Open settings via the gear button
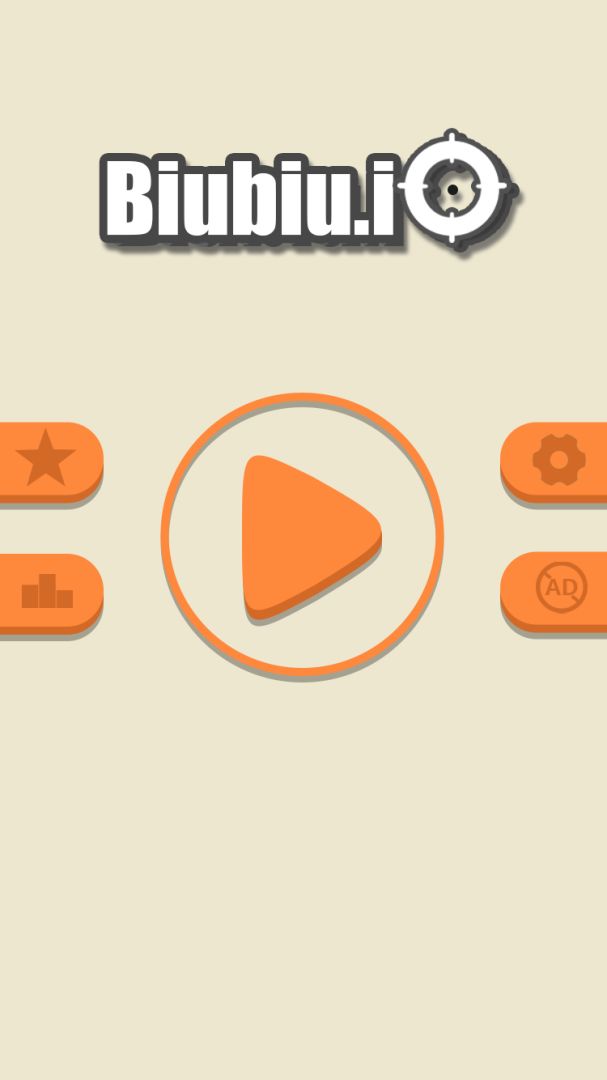The width and height of the screenshot is (607, 1080). (557, 460)
